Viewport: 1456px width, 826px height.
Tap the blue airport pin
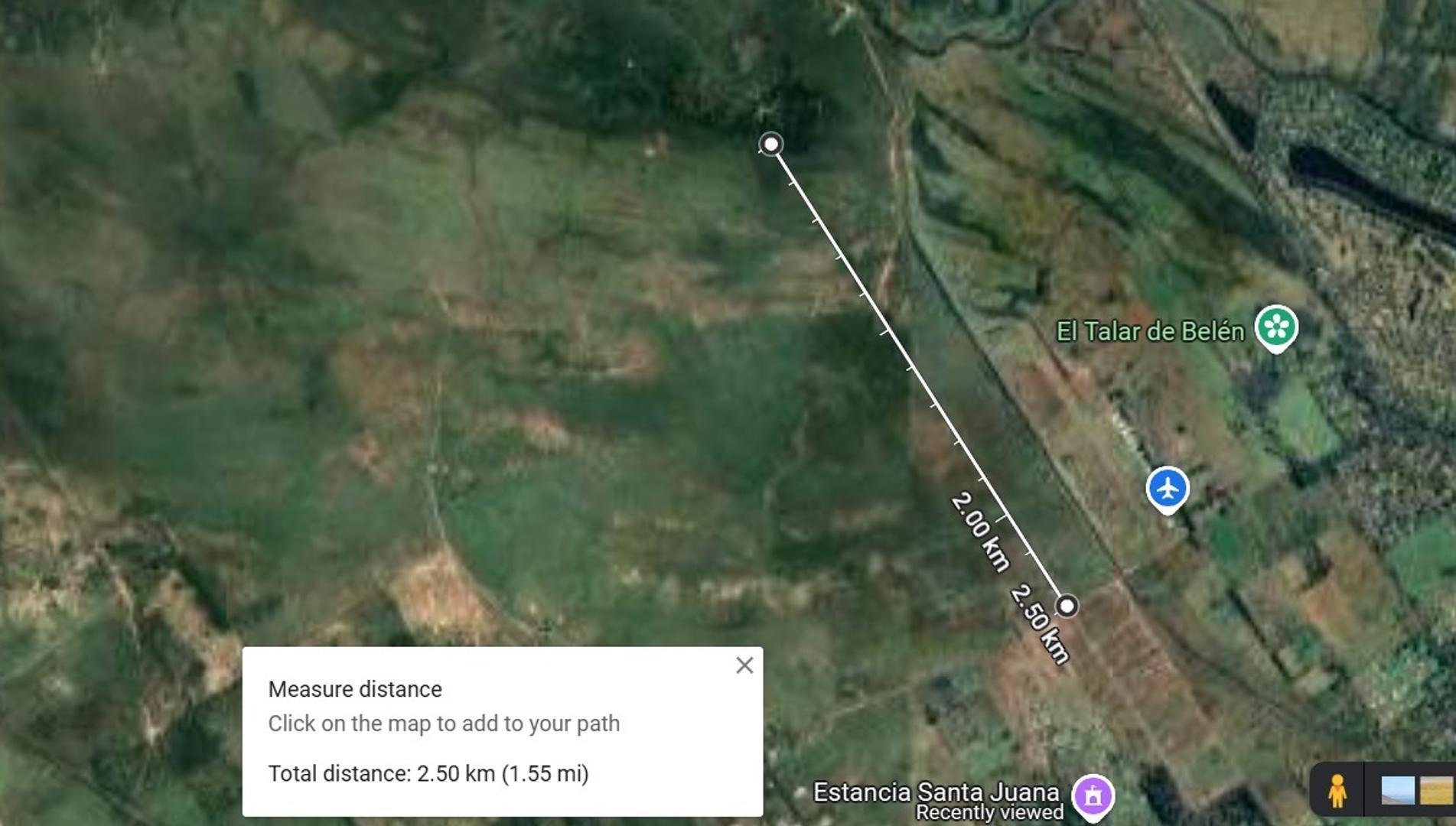1168,488
